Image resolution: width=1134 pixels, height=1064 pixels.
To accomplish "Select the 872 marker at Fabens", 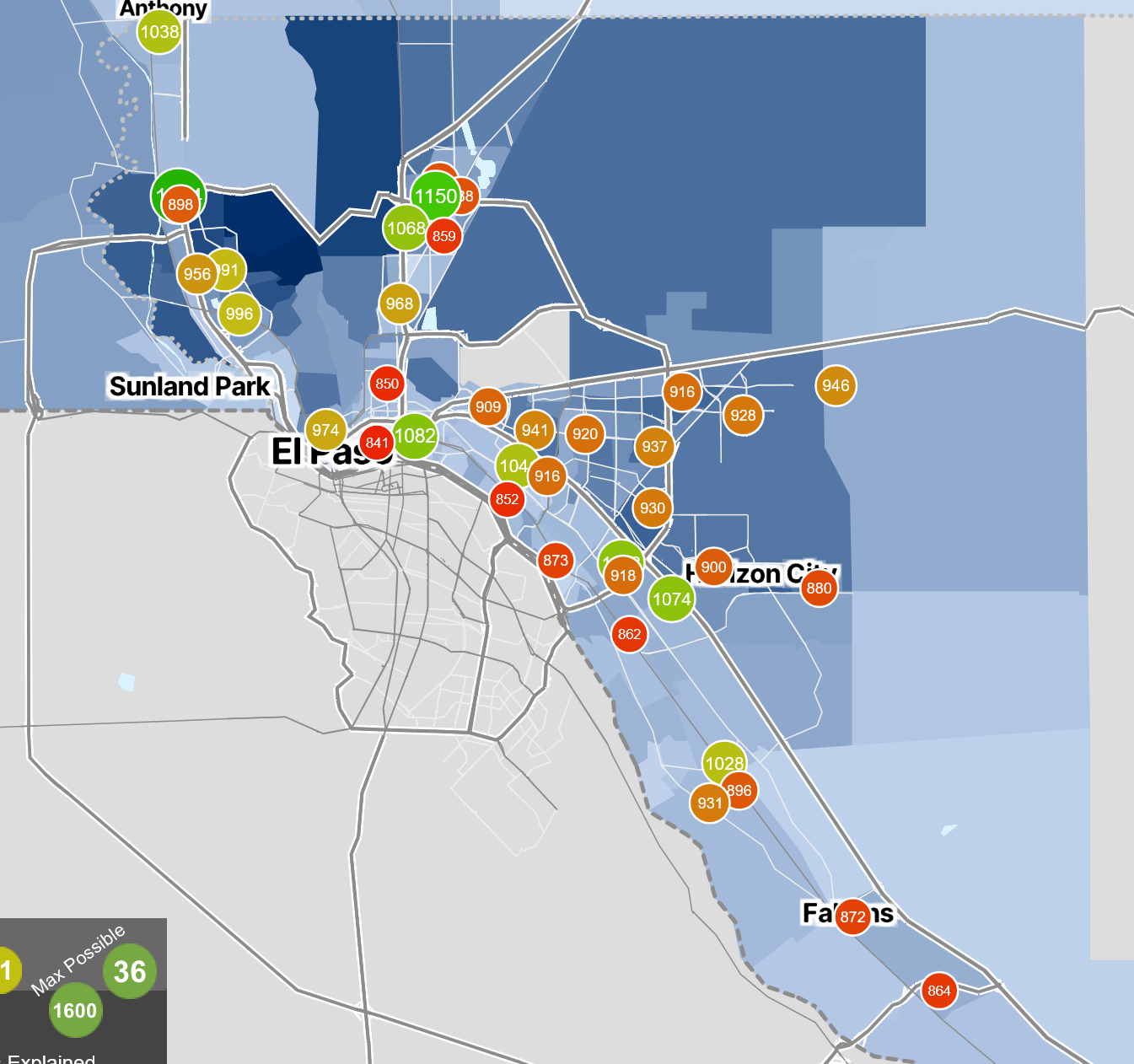I will coord(852,917).
